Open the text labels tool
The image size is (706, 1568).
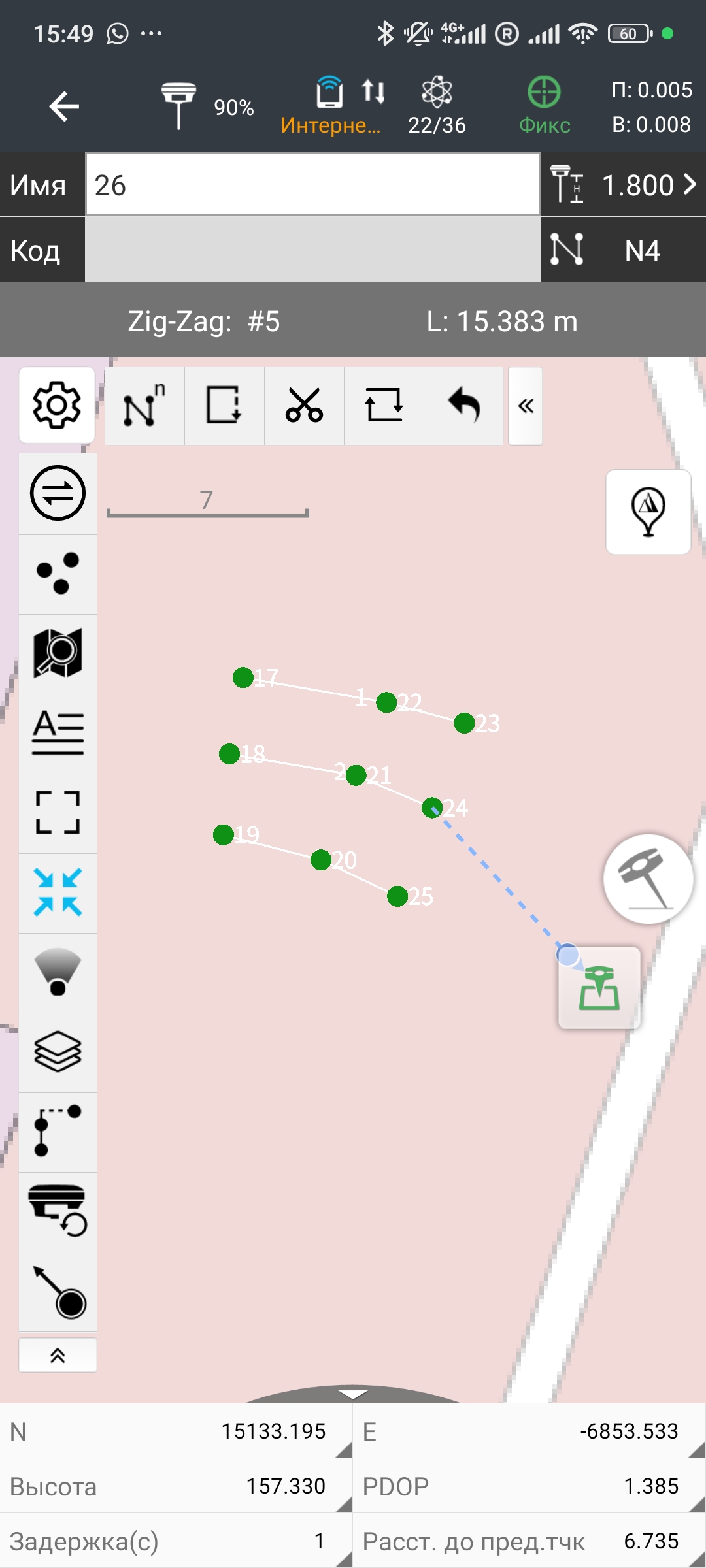click(x=58, y=734)
